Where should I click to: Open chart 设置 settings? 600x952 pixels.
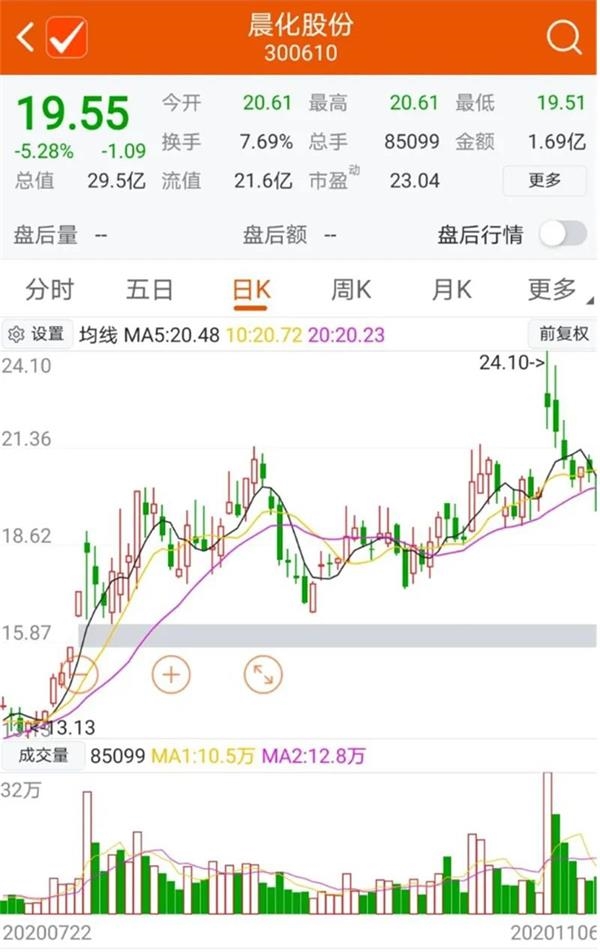click(37, 334)
